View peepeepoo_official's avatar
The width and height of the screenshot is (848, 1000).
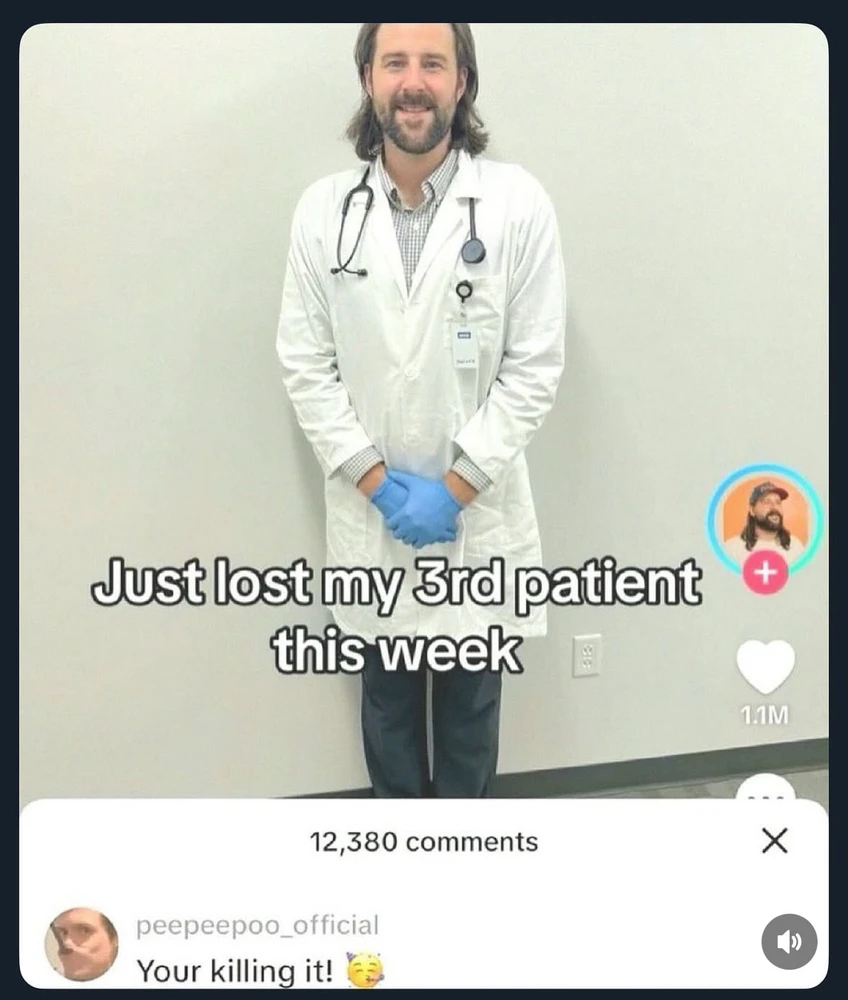pyautogui.click(x=82, y=944)
